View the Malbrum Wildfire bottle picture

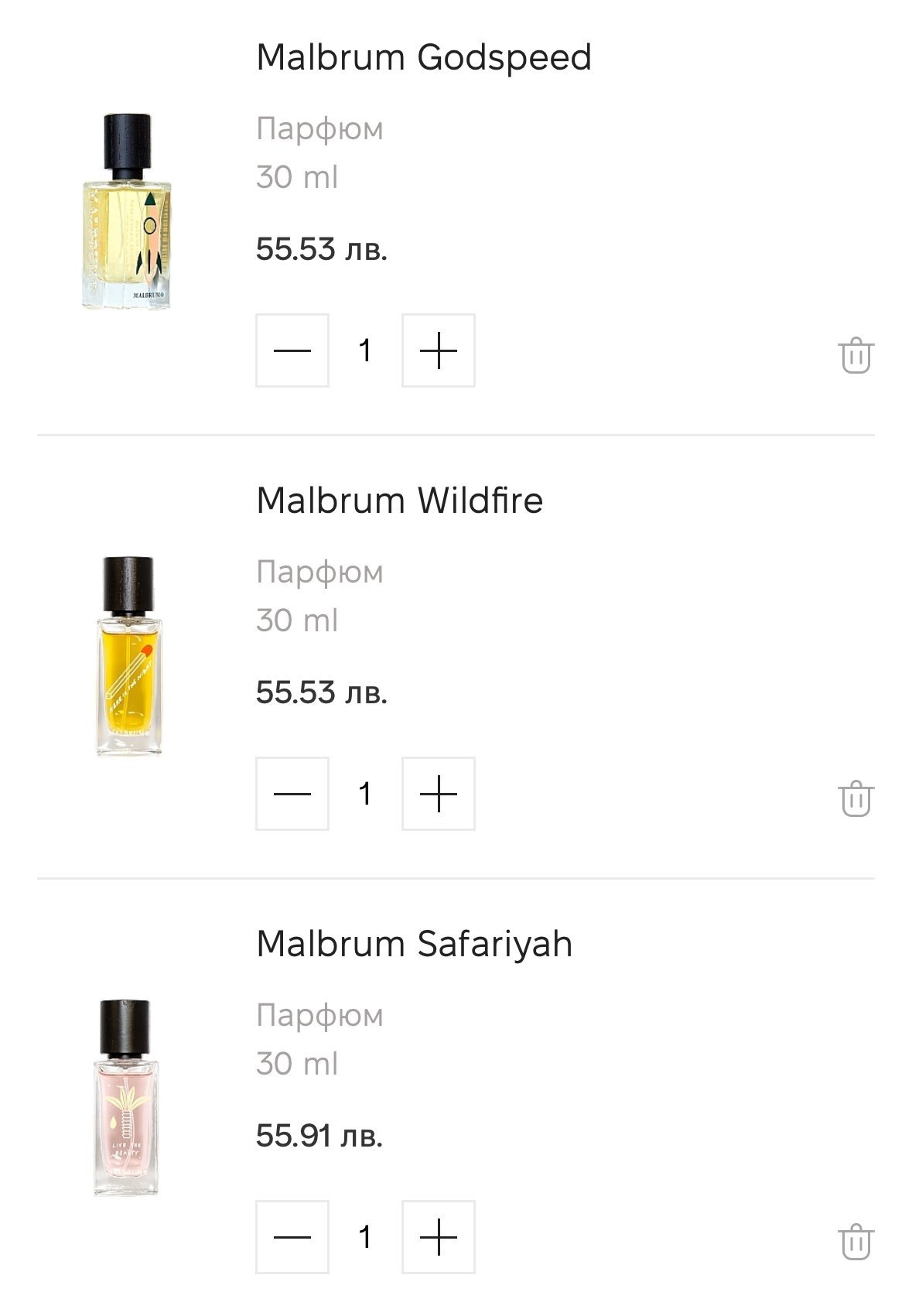(x=128, y=655)
